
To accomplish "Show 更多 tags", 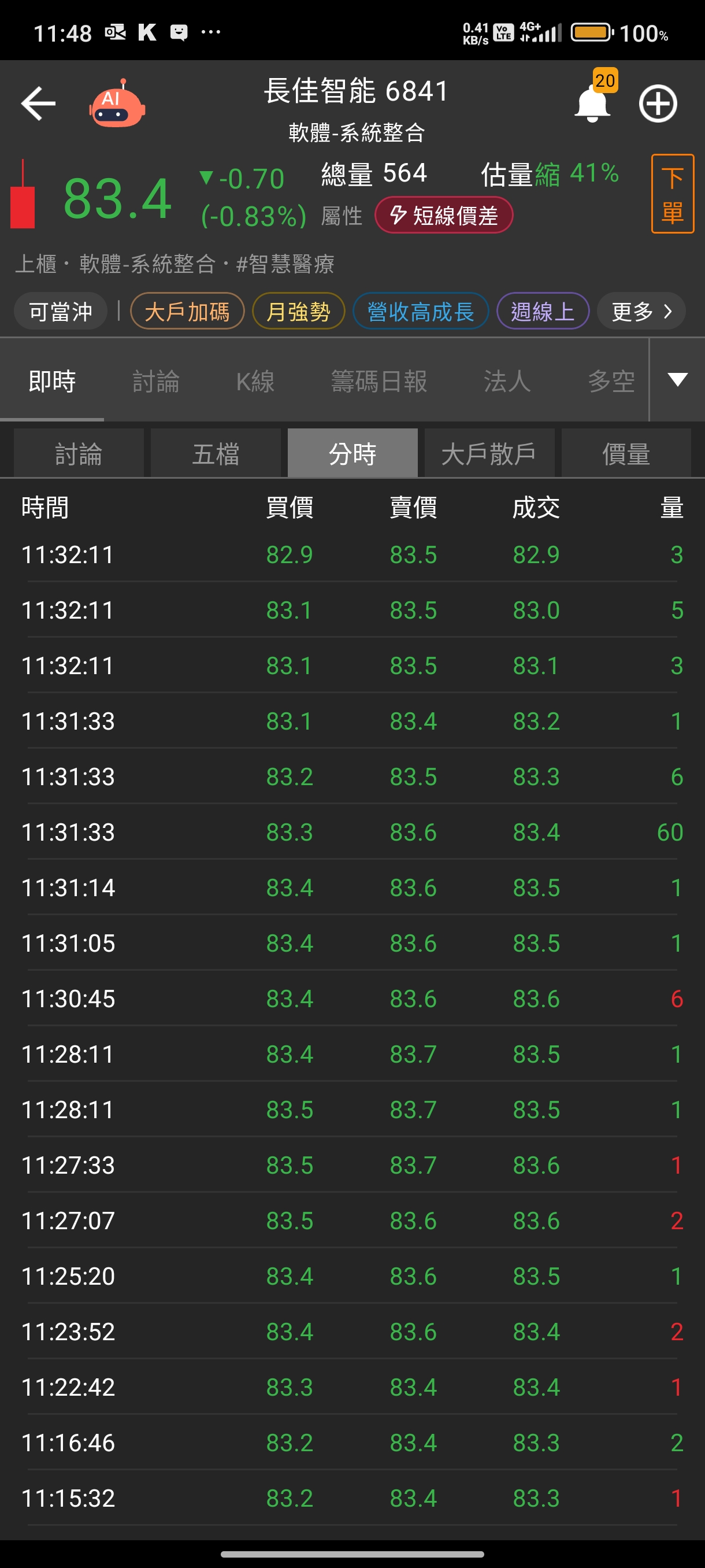I will (640, 312).
